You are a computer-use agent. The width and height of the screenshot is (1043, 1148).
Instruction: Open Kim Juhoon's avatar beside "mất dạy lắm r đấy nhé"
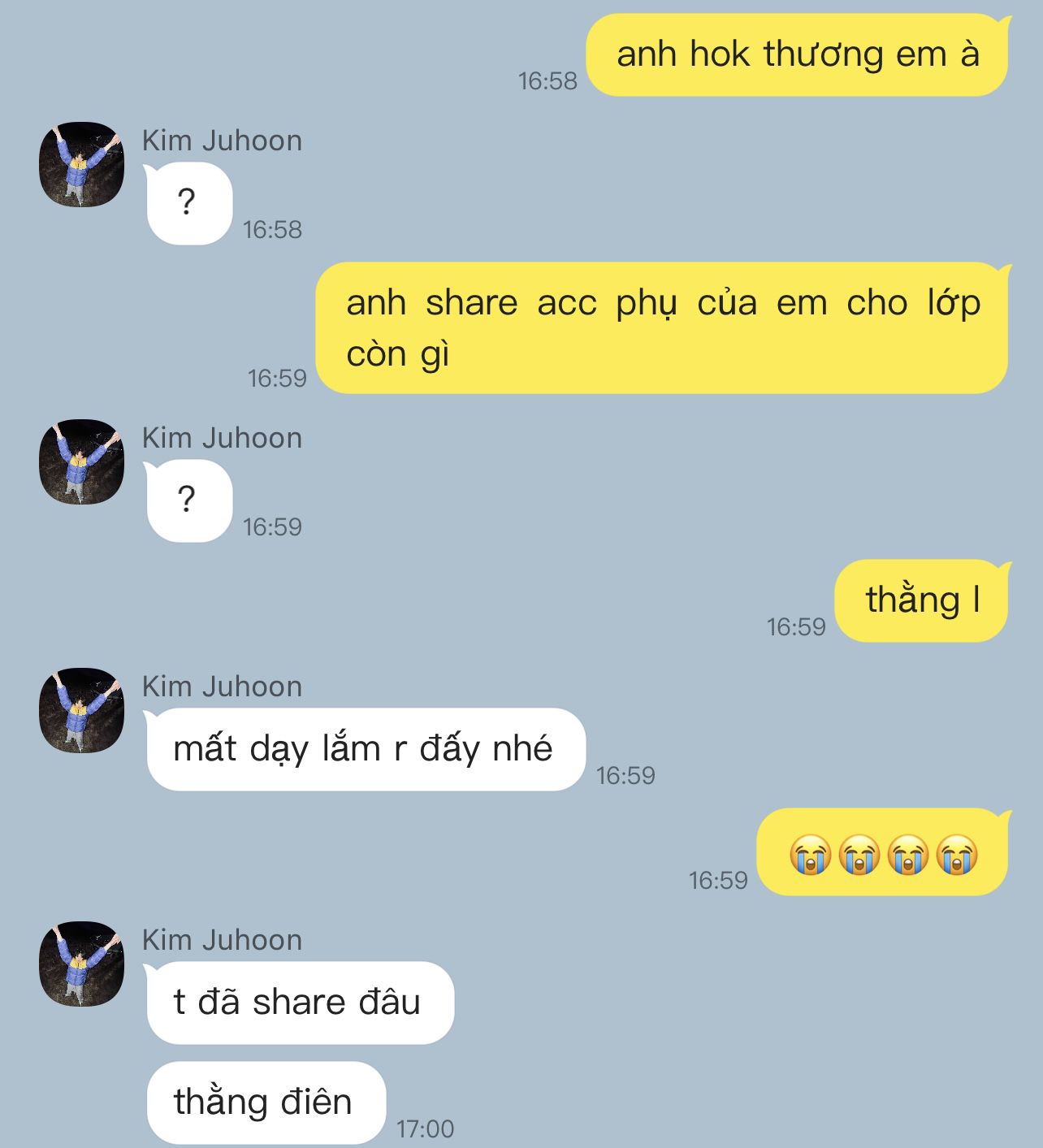coord(81,710)
